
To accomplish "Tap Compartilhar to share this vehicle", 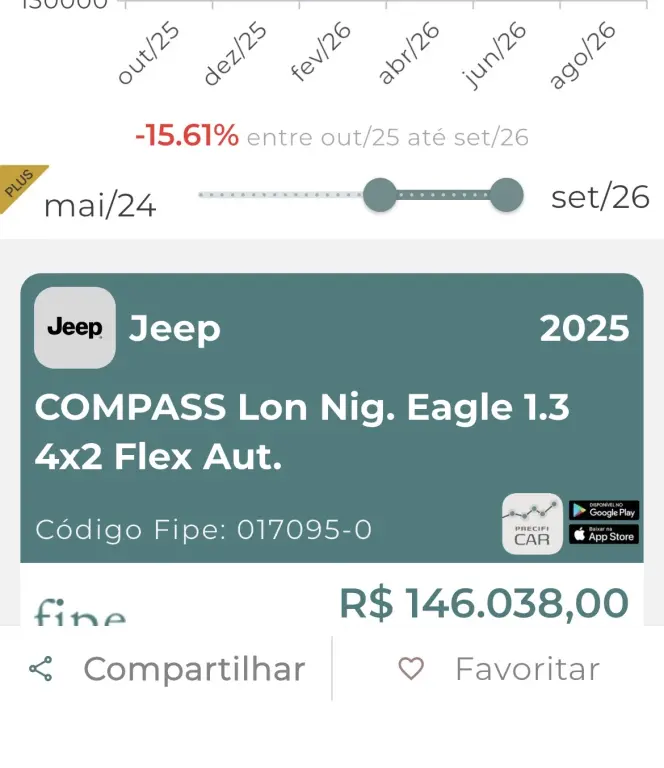I will tap(166, 669).
